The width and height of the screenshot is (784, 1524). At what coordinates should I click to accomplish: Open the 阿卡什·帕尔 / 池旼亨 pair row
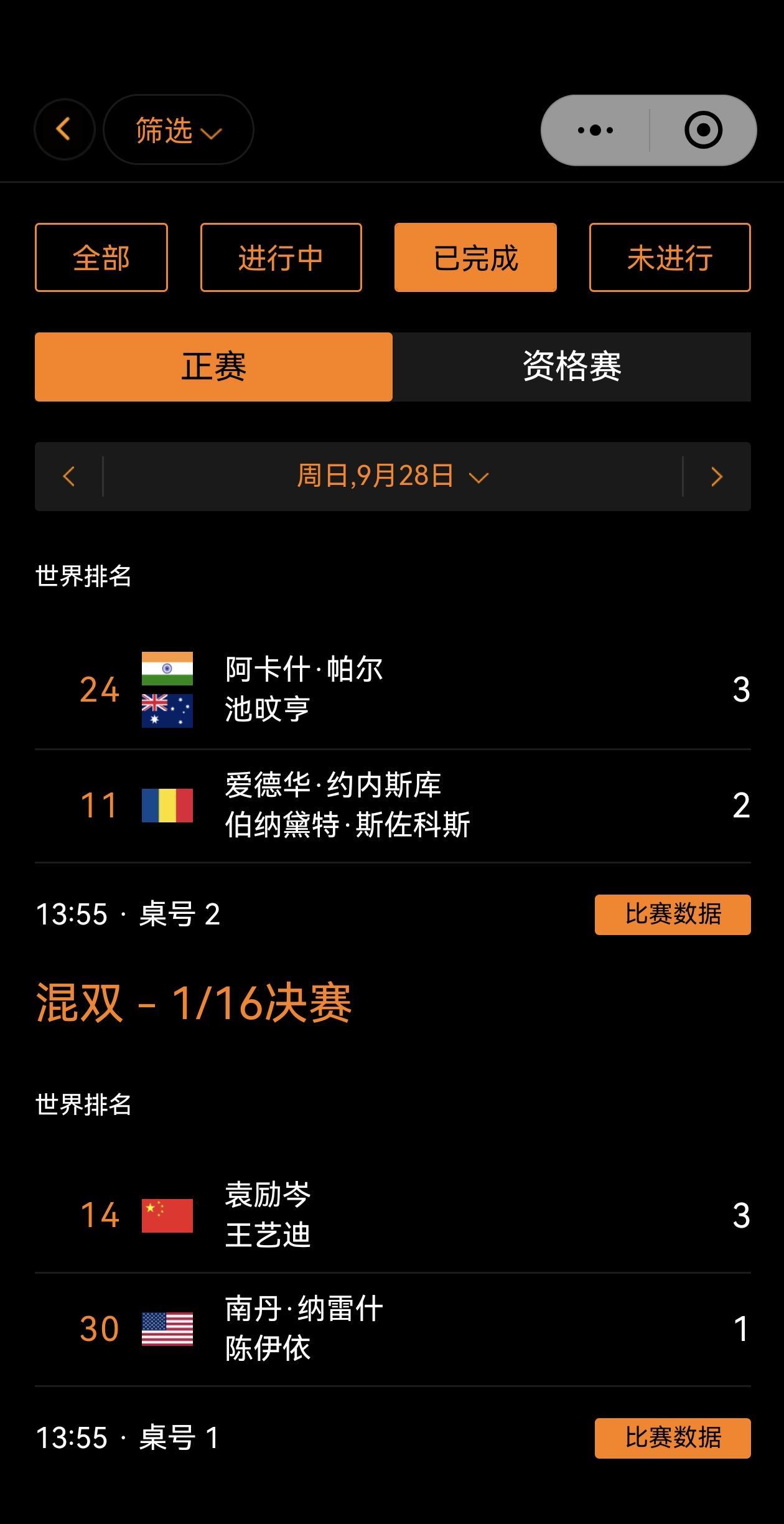(393, 690)
